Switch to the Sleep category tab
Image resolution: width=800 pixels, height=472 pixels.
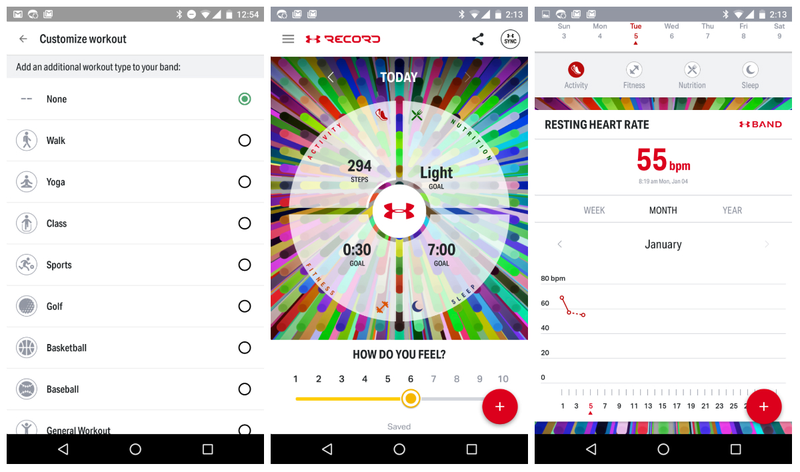750,76
